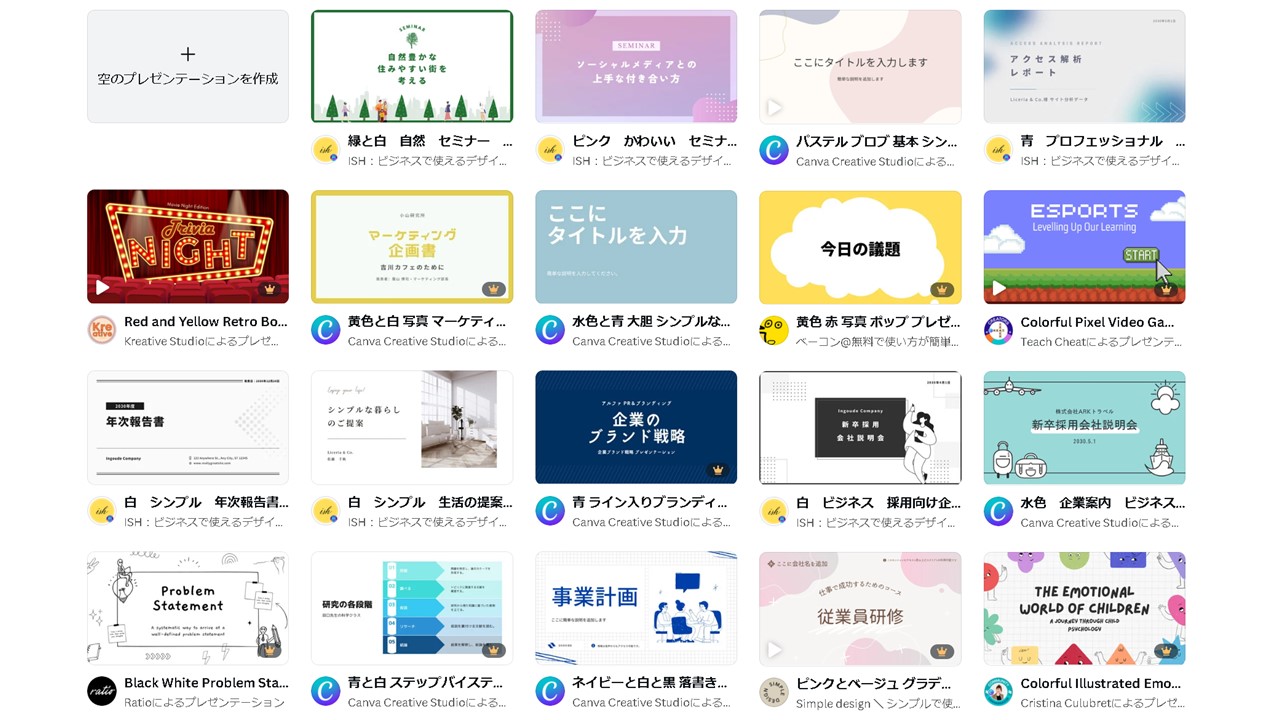Open the light blue bold simple template
This screenshot has height=720, width=1280.
(636, 247)
